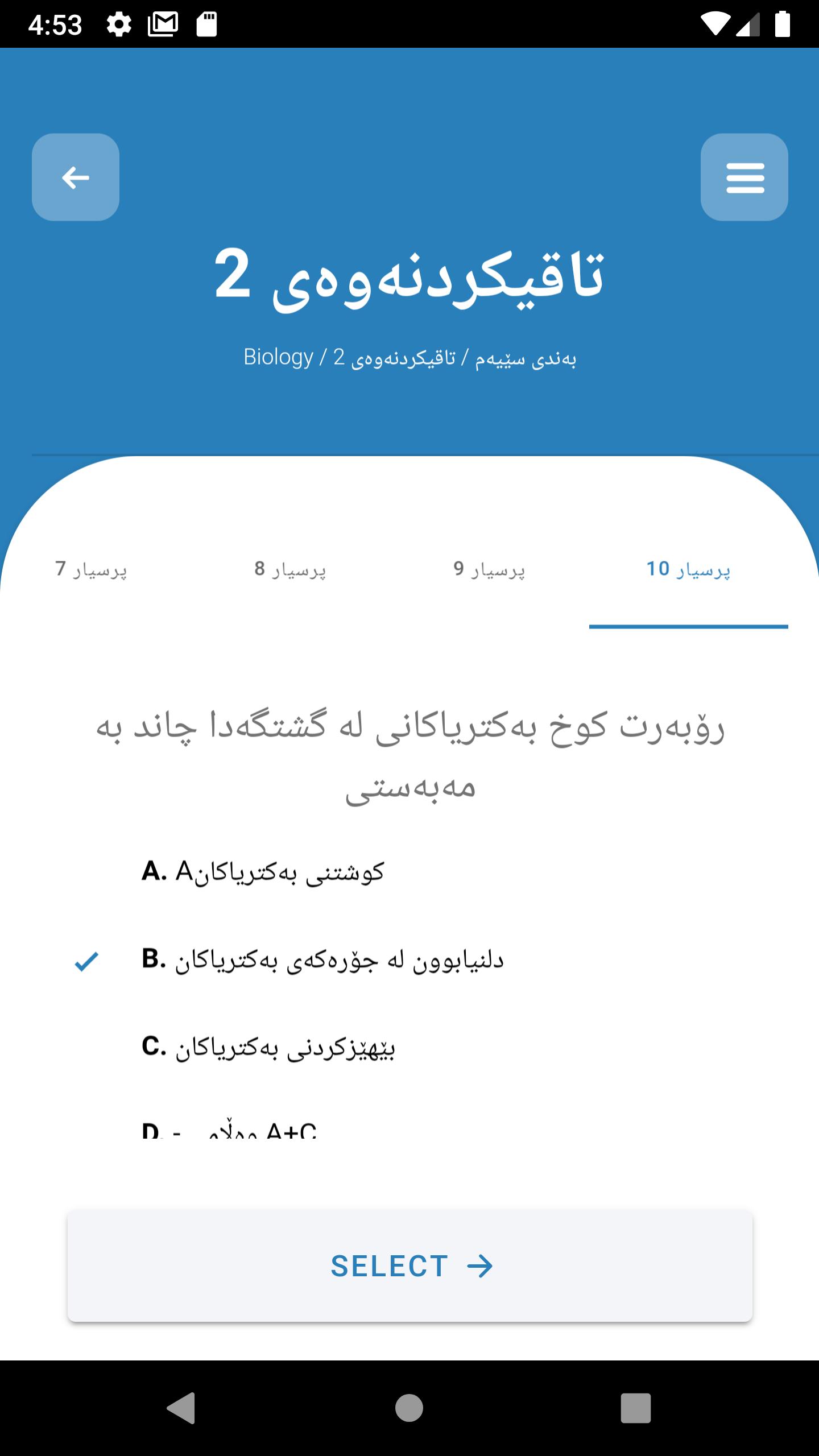Choose answer A کوشتنی بەکتریاکان
Viewport: 819px width, 1456px height.
pos(263,871)
